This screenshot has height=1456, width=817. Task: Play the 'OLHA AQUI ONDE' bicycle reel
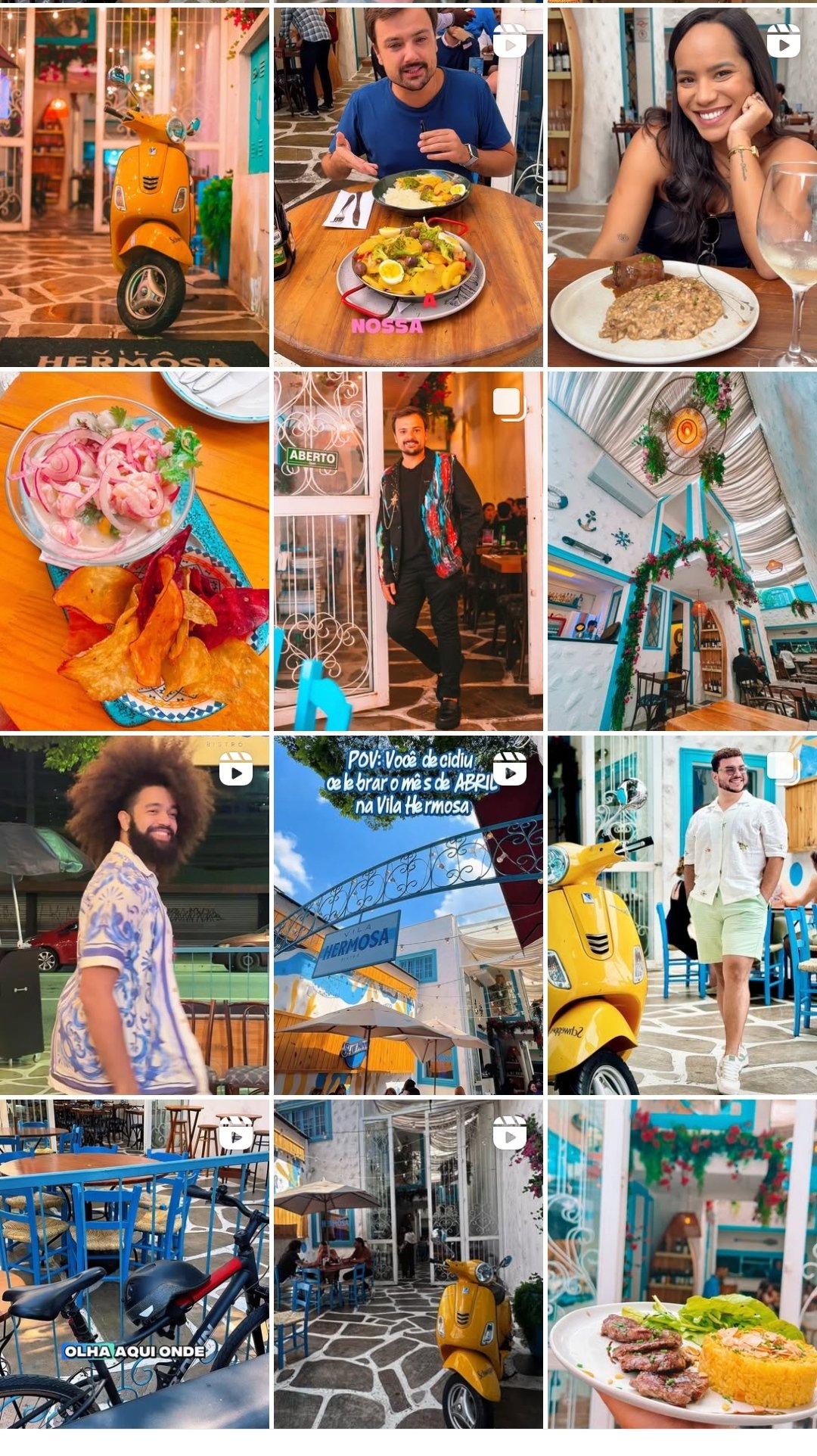(134, 1264)
